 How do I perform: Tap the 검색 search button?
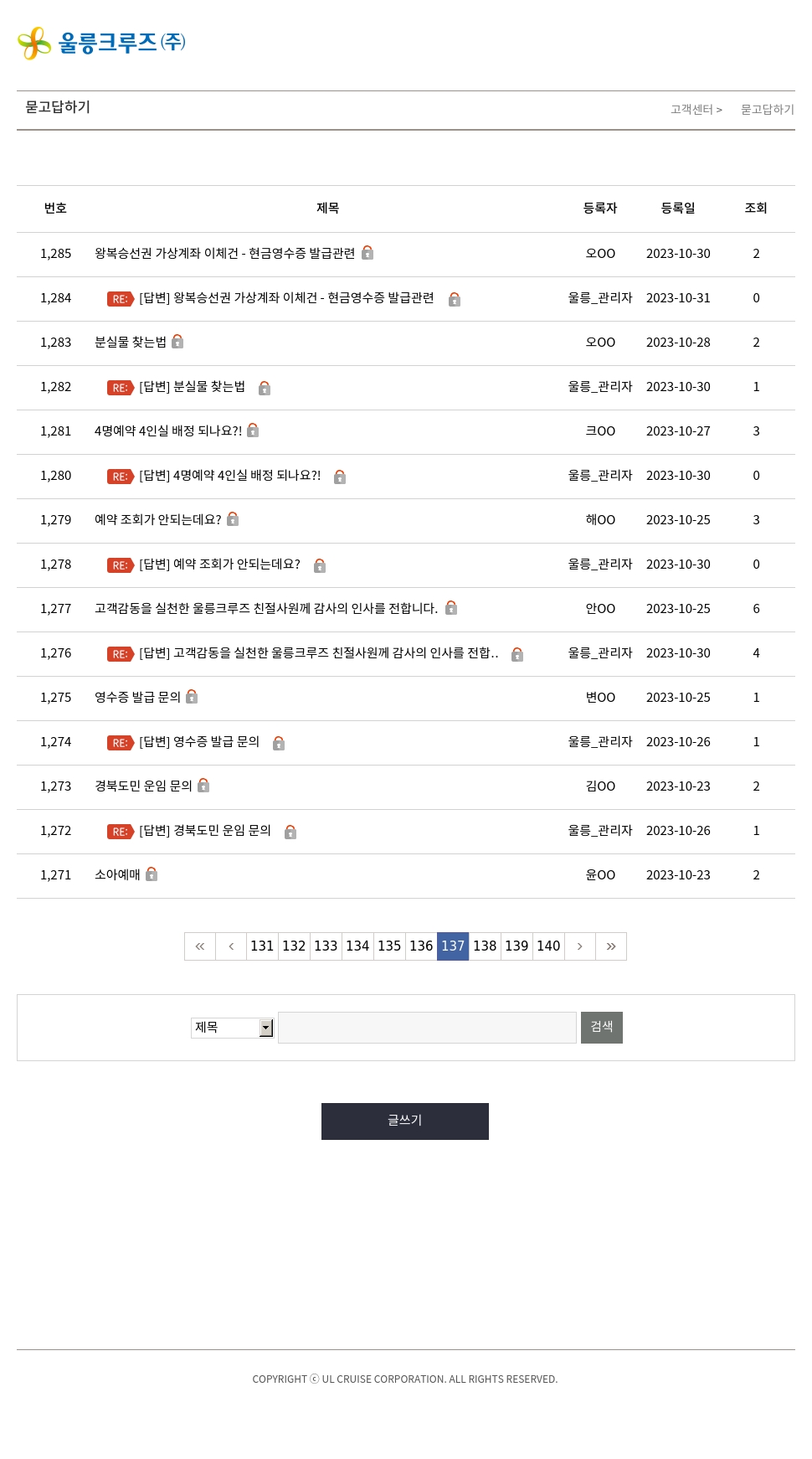click(x=602, y=1028)
